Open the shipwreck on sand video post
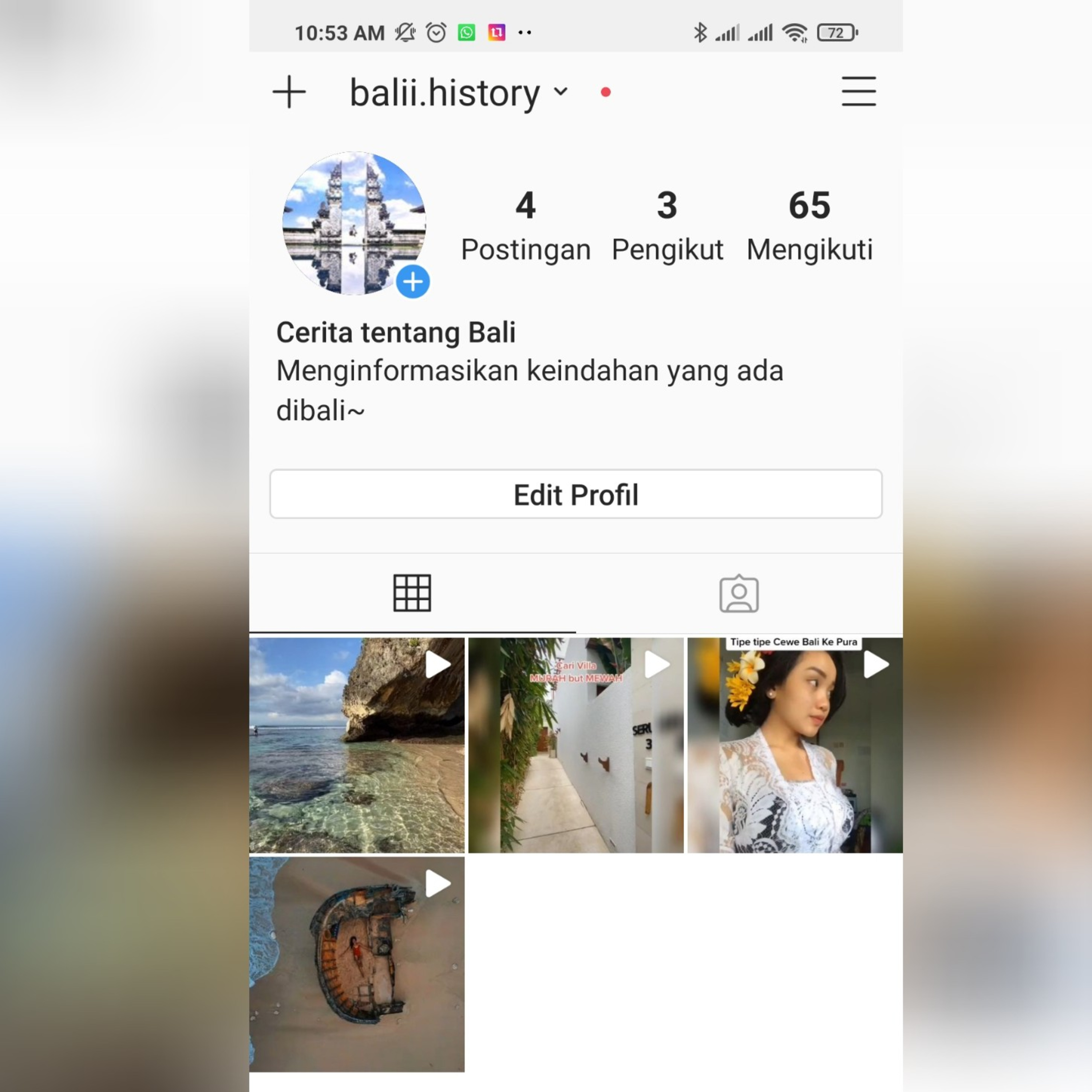Image resolution: width=1092 pixels, height=1092 pixels. click(x=357, y=964)
